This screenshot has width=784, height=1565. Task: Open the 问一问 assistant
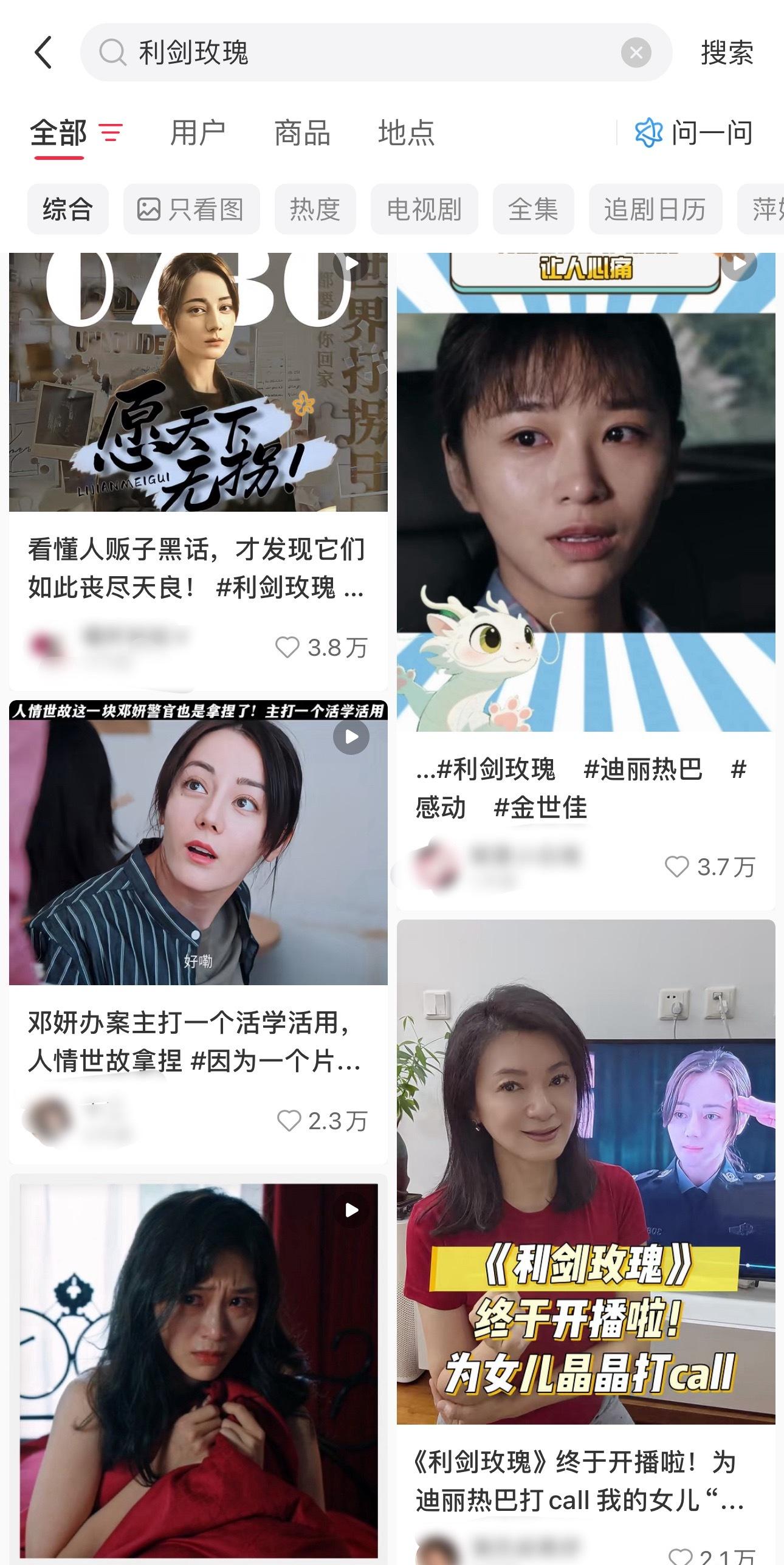pyautogui.click(x=694, y=133)
